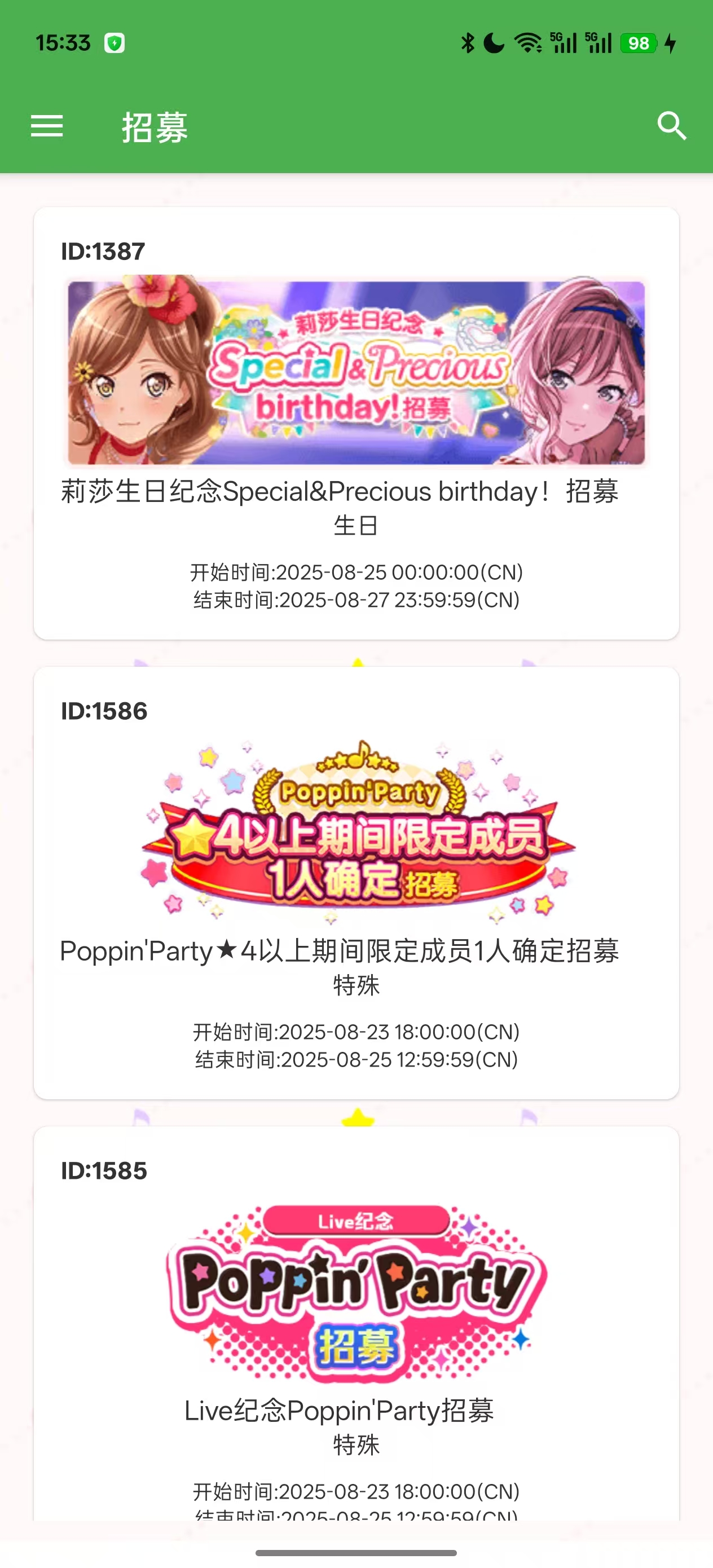713x1568 pixels.
Task: Open the search icon in the app bar
Action: tap(671, 126)
